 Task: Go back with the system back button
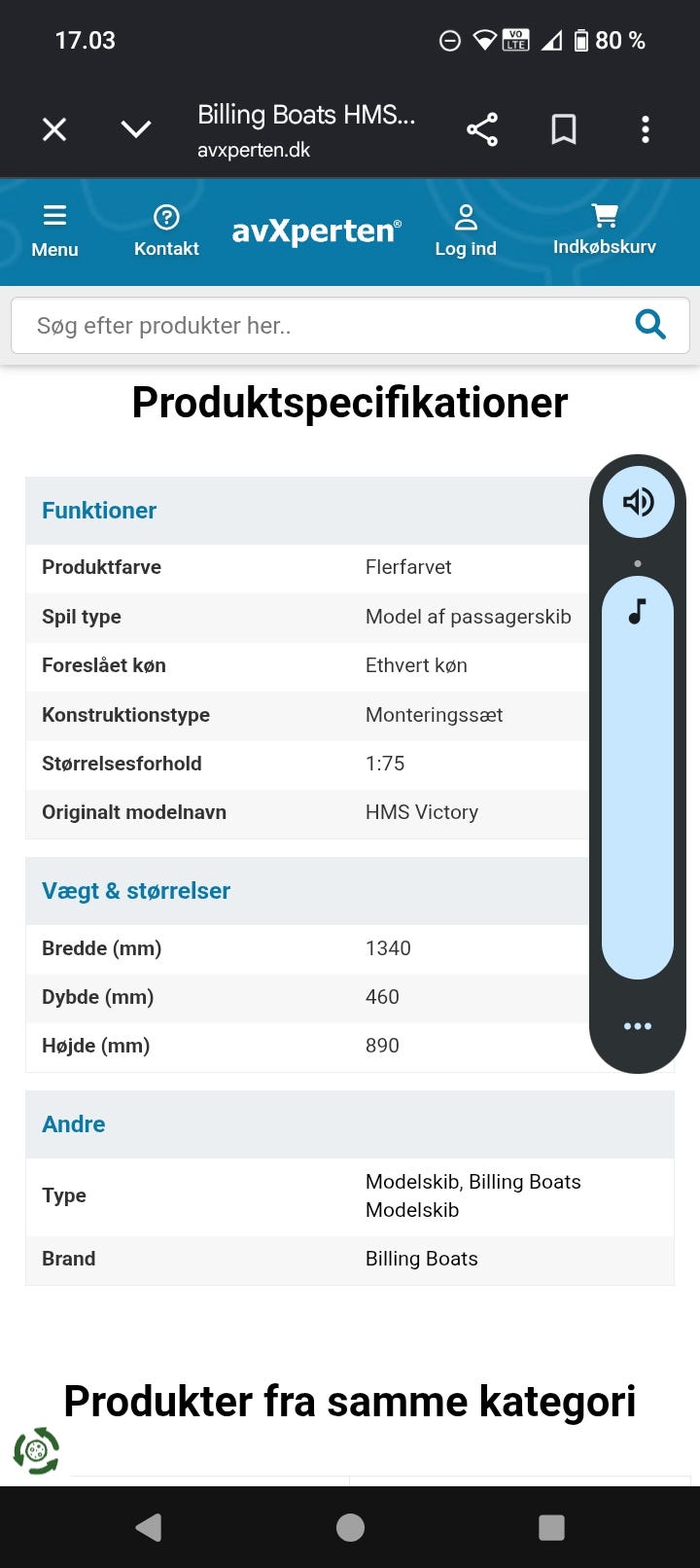[149, 1527]
